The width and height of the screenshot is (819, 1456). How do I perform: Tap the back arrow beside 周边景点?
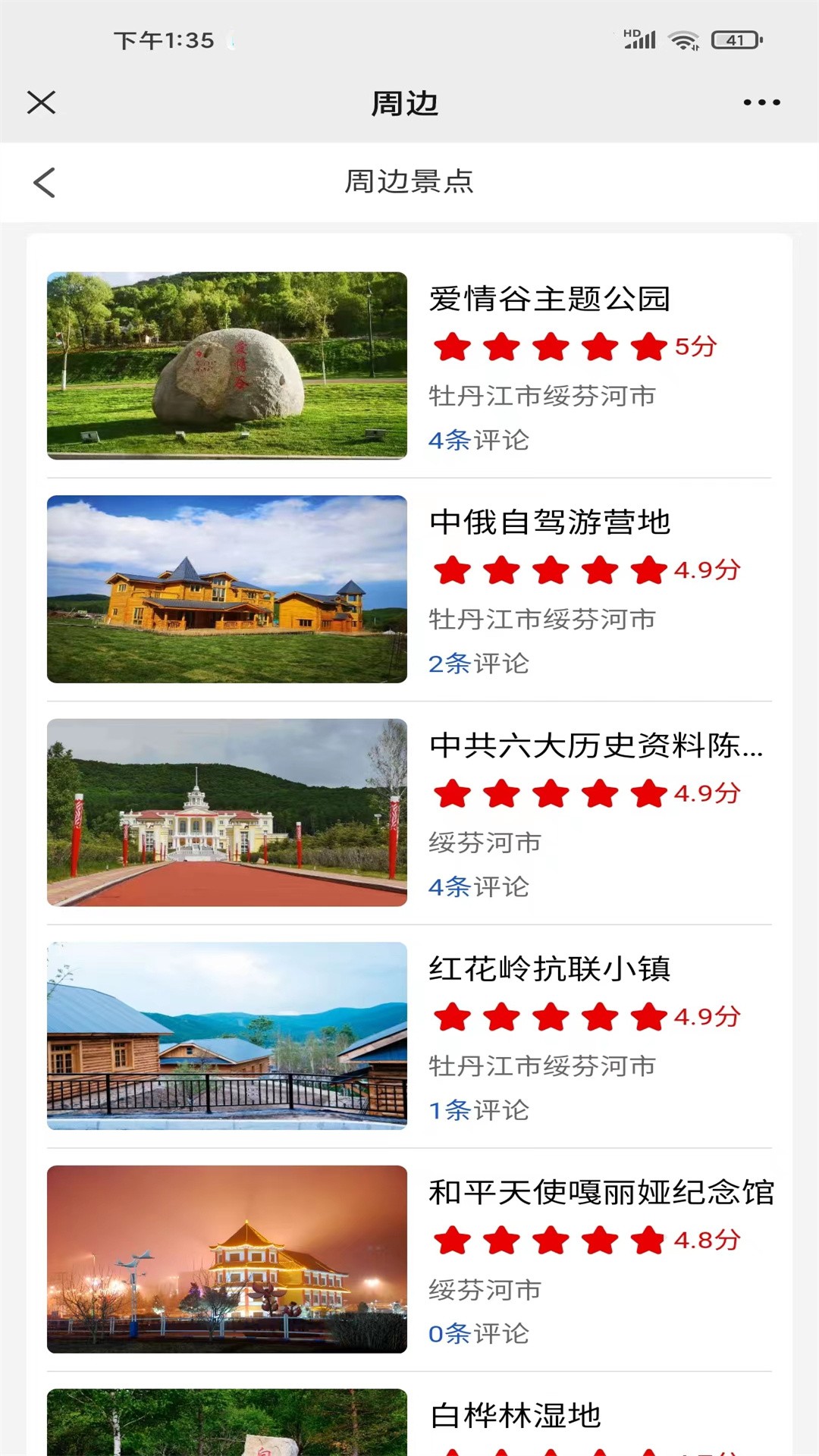pyautogui.click(x=44, y=182)
